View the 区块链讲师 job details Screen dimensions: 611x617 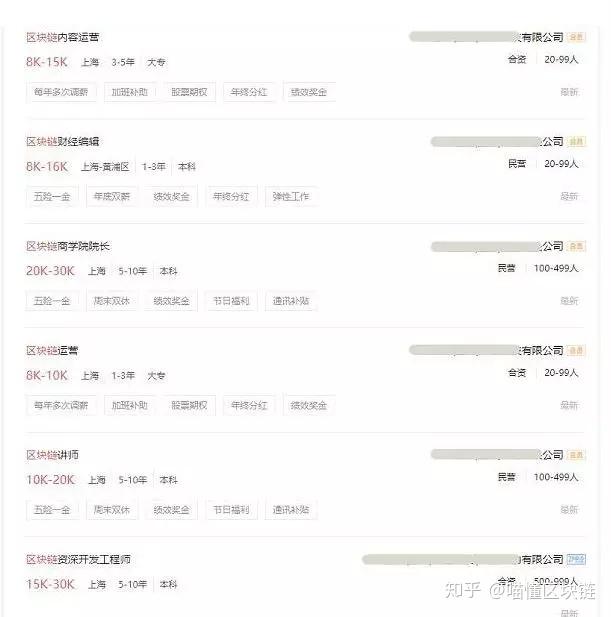tap(52, 455)
